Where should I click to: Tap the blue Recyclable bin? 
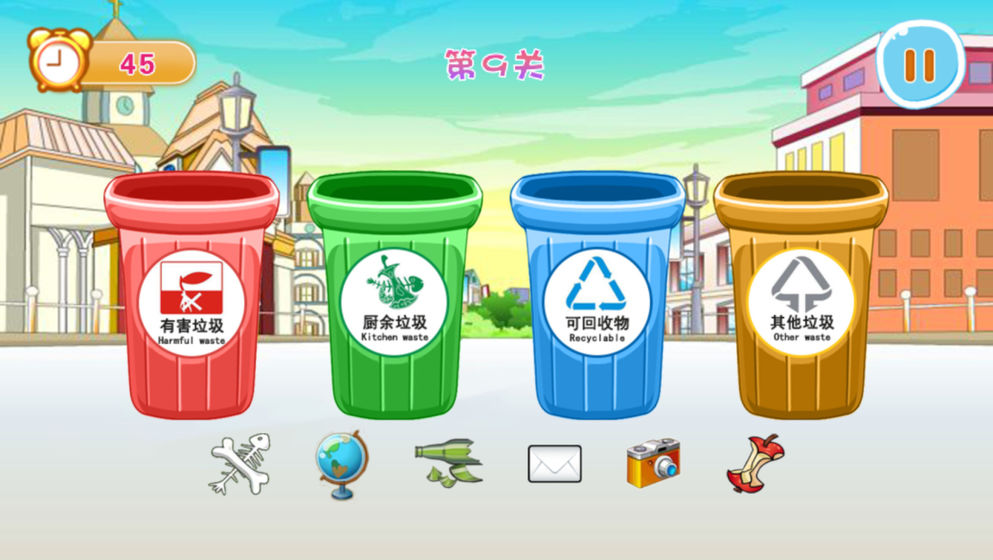(x=597, y=298)
